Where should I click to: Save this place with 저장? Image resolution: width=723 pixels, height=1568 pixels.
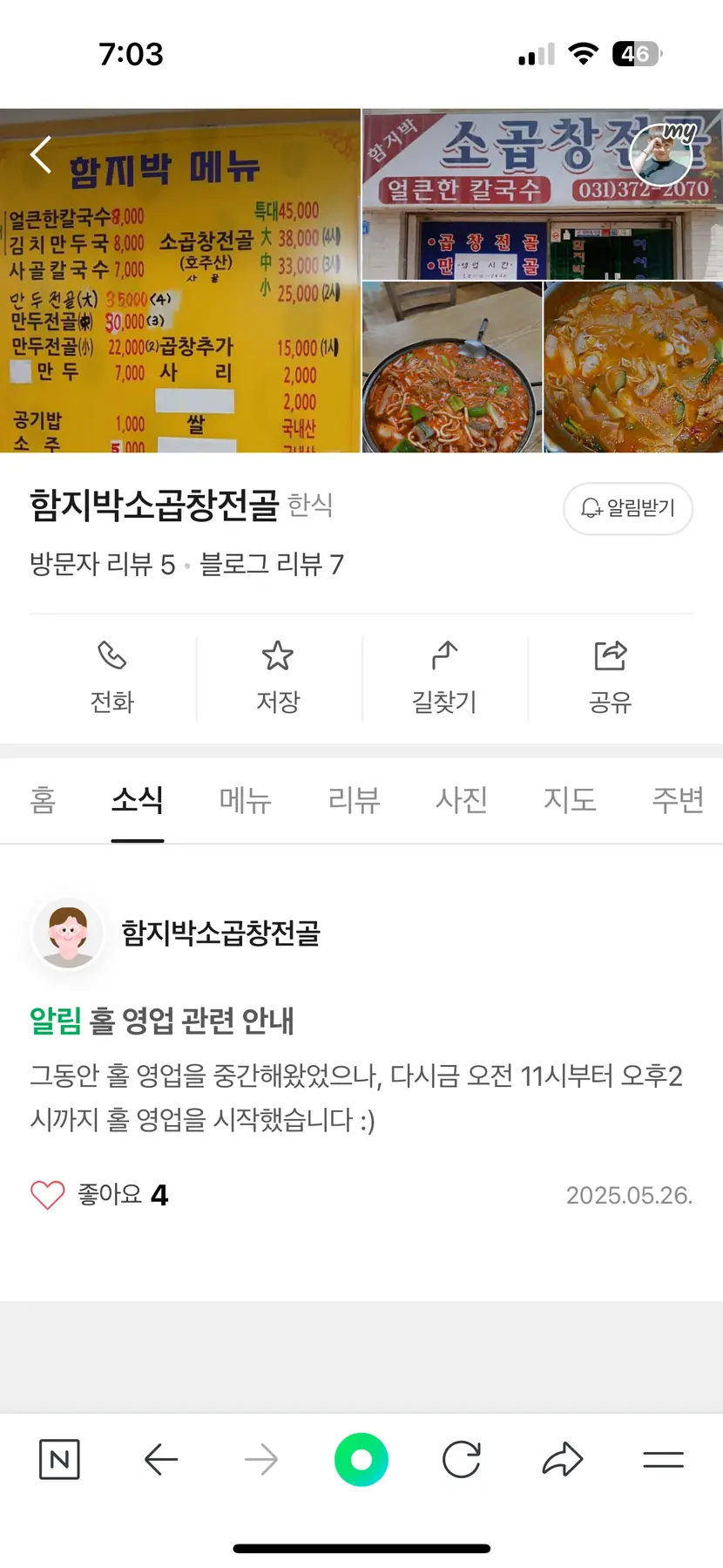[278, 677]
